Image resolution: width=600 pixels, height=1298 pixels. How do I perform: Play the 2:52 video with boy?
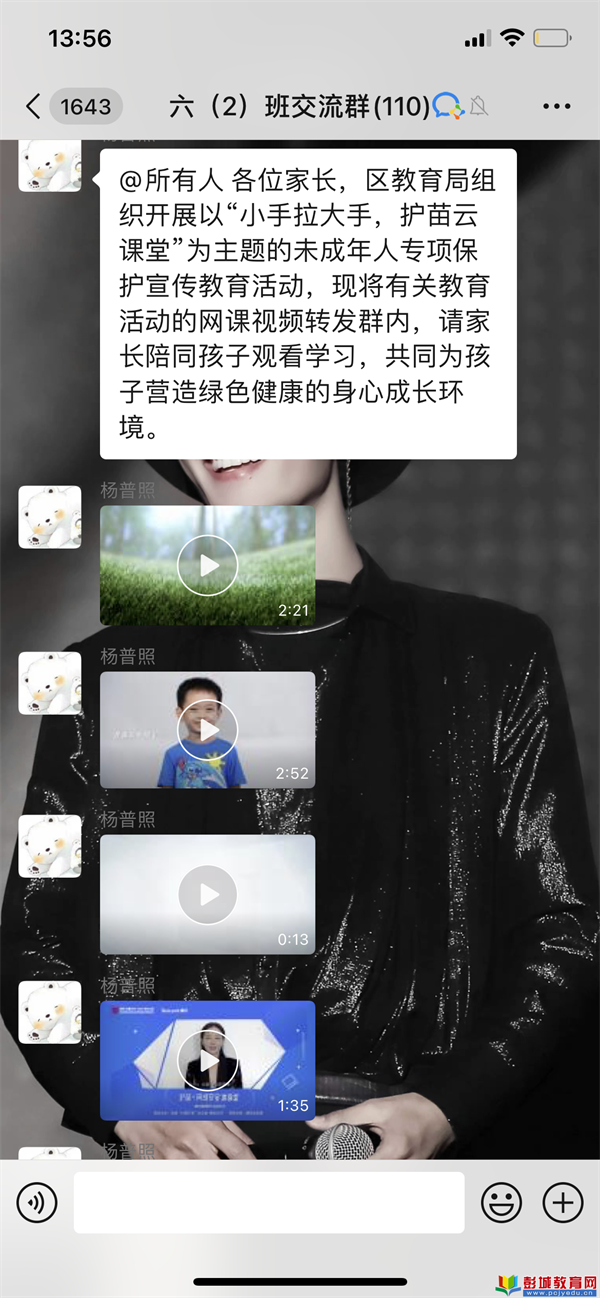pyautogui.click(x=207, y=730)
